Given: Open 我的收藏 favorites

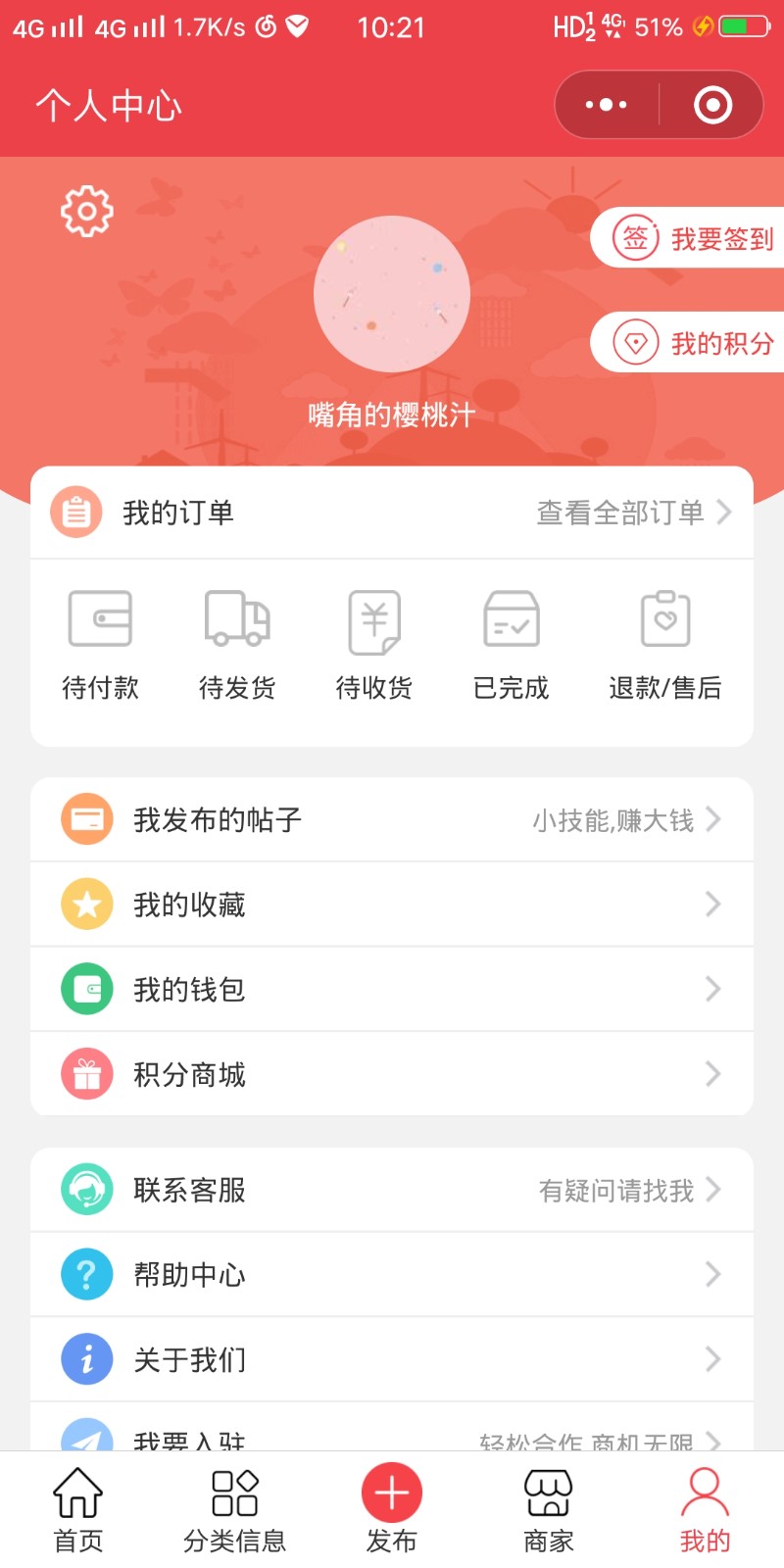Looking at the screenshot, I should [392, 905].
